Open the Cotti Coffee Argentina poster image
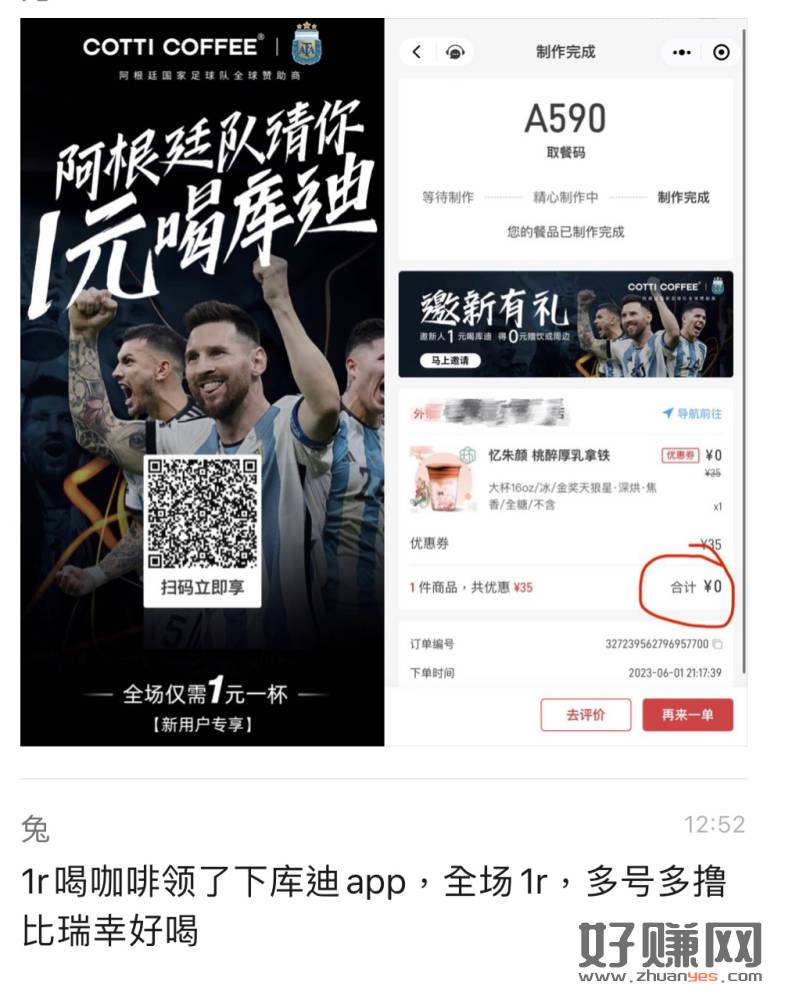The height and width of the screenshot is (1000, 785). 202,380
